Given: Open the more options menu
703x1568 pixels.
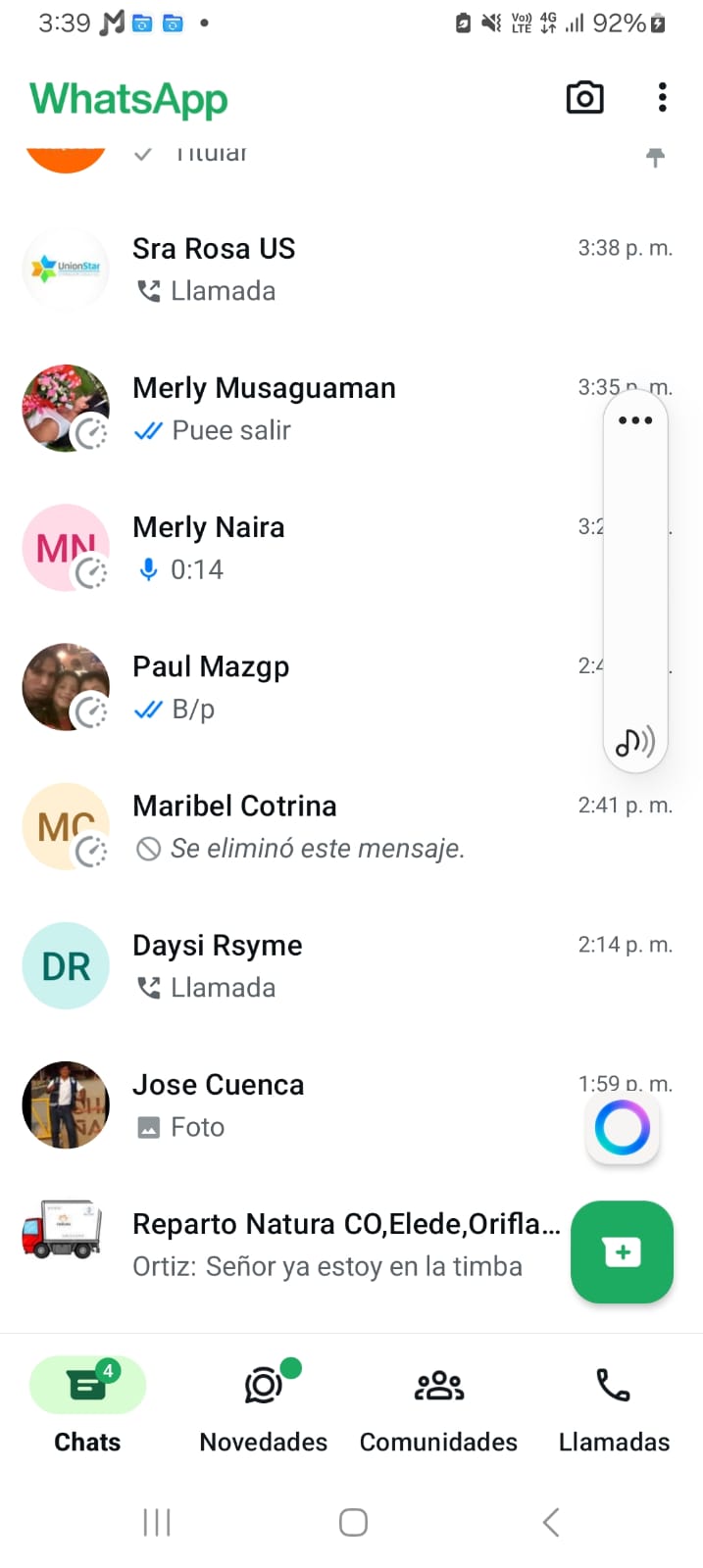Looking at the screenshot, I should click(x=663, y=98).
